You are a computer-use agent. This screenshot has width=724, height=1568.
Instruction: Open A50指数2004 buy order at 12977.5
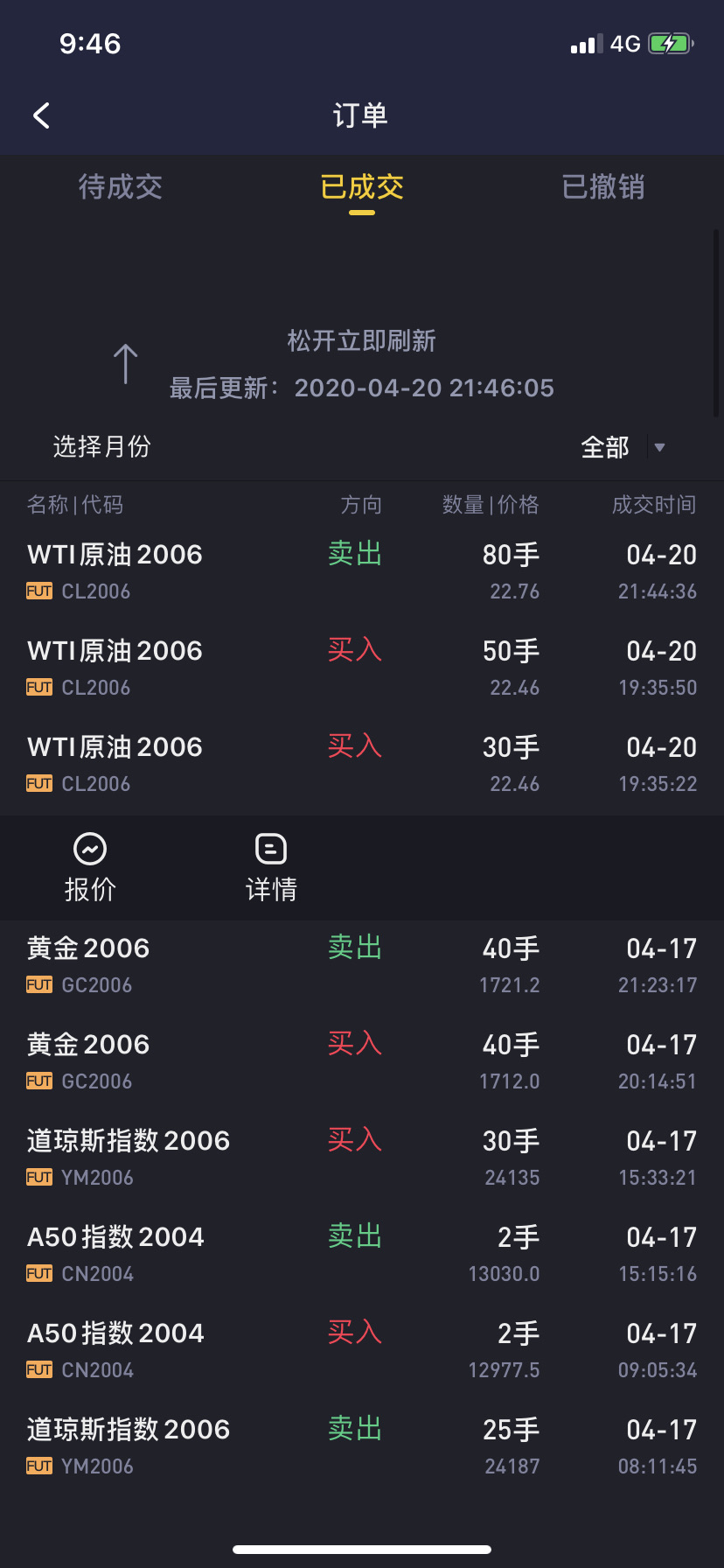click(x=362, y=1350)
